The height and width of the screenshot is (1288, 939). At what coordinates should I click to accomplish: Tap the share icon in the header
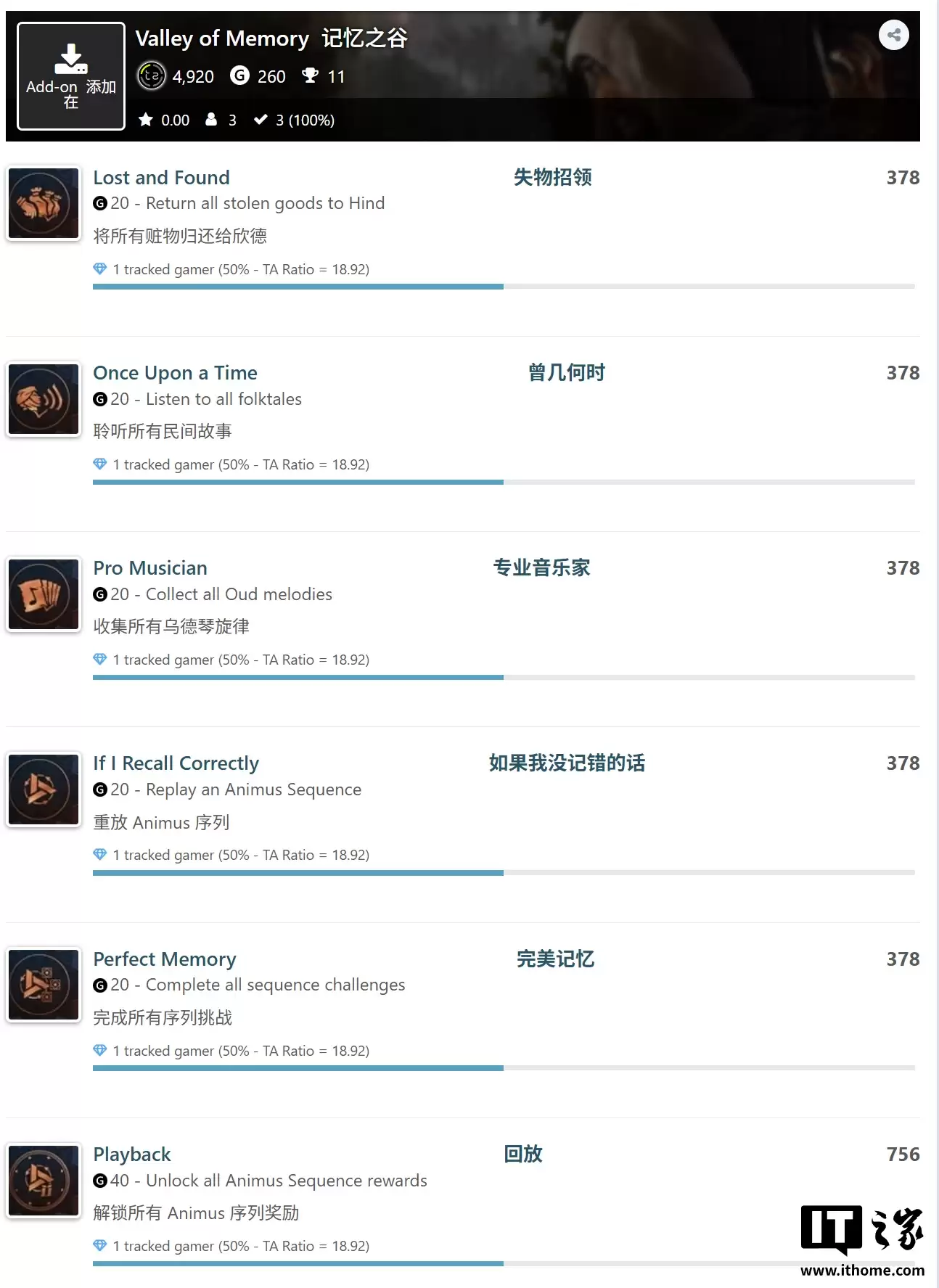[x=893, y=35]
